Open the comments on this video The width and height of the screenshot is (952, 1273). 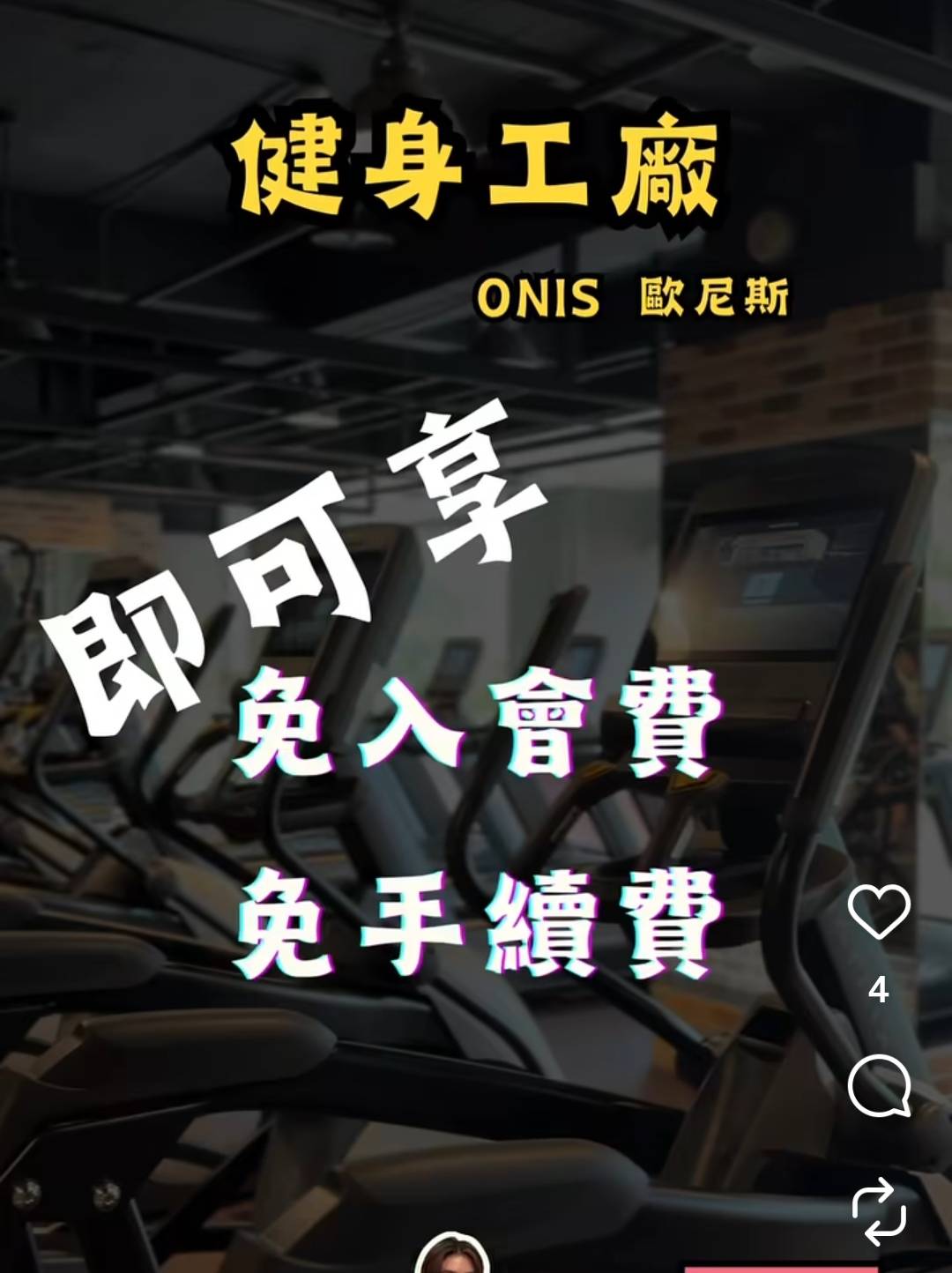click(878, 1084)
